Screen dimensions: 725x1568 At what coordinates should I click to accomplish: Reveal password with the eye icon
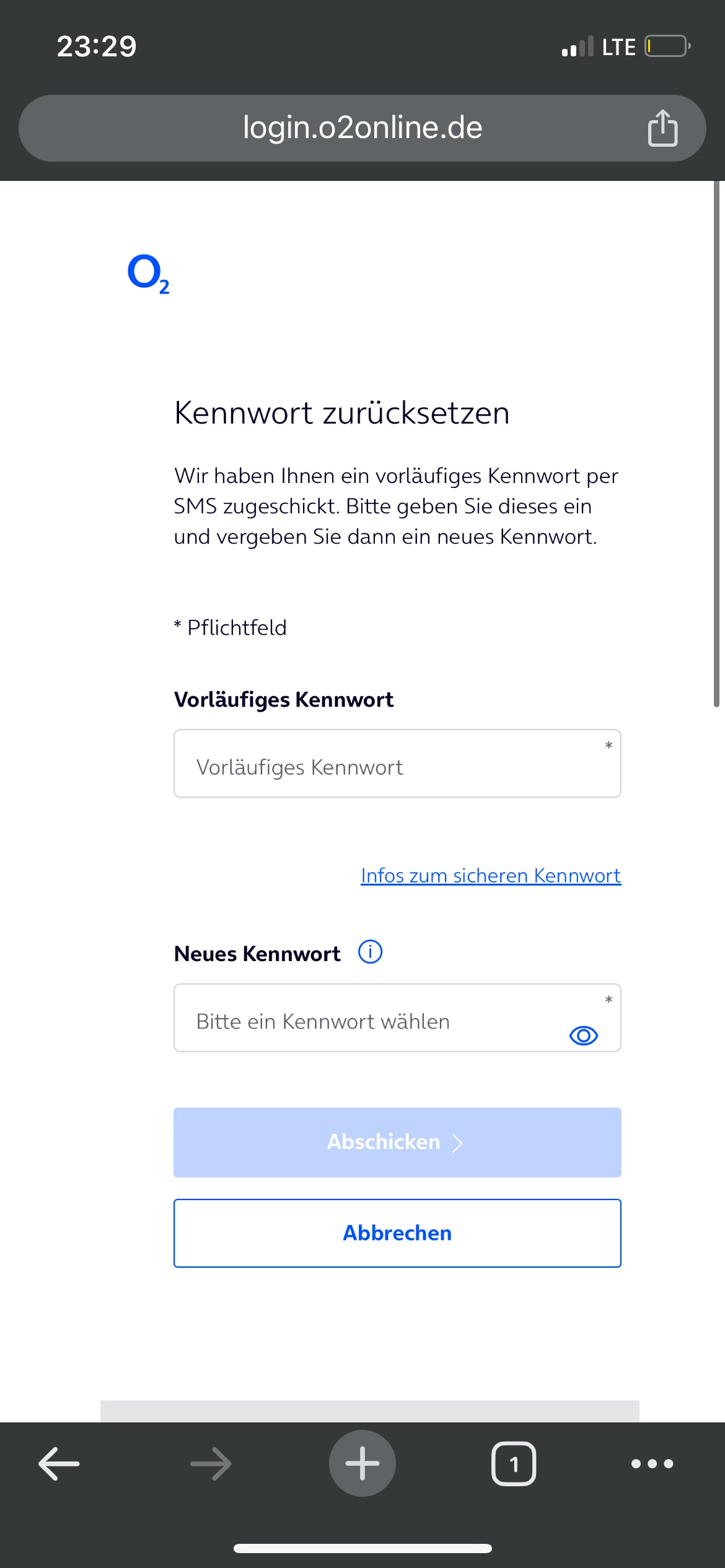point(583,1035)
